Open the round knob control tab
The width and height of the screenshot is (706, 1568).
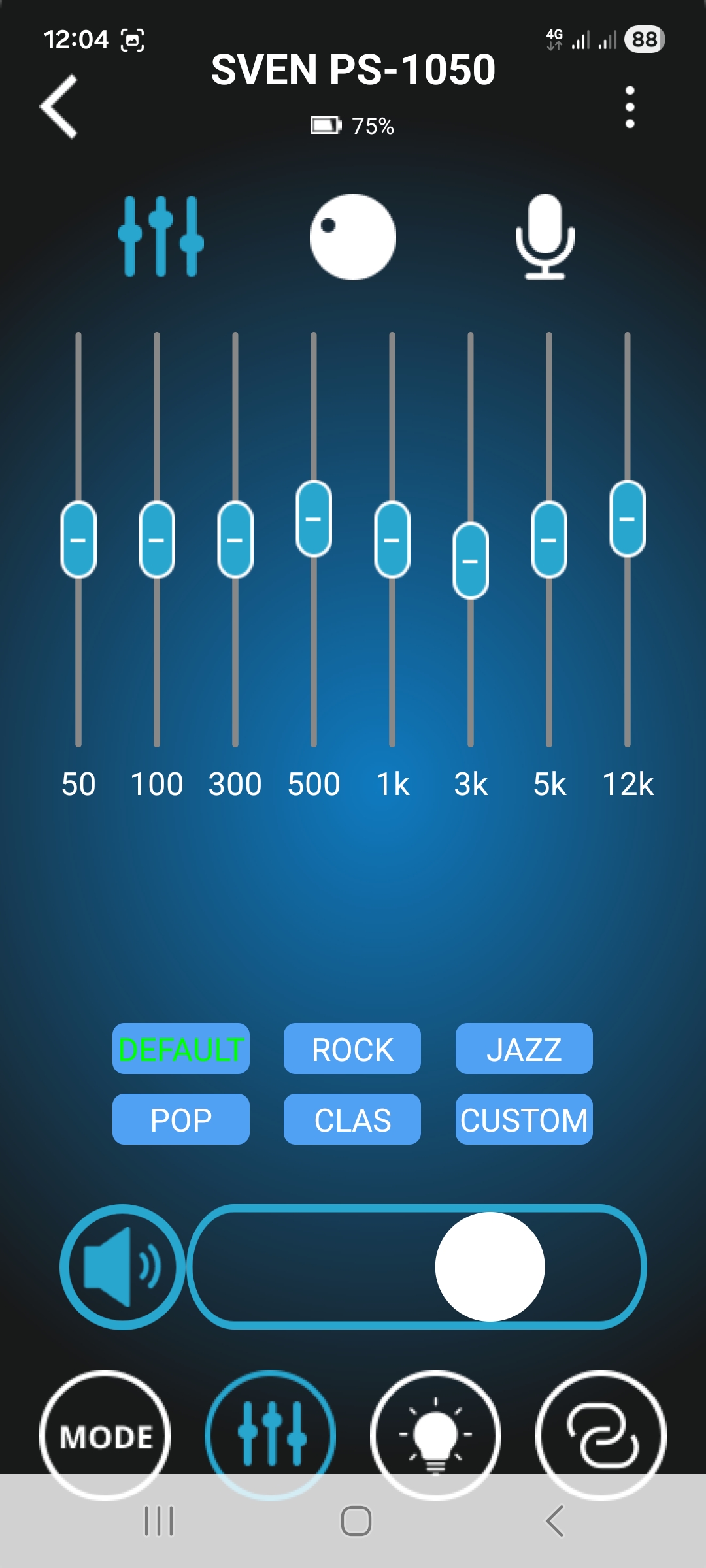point(353,237)
